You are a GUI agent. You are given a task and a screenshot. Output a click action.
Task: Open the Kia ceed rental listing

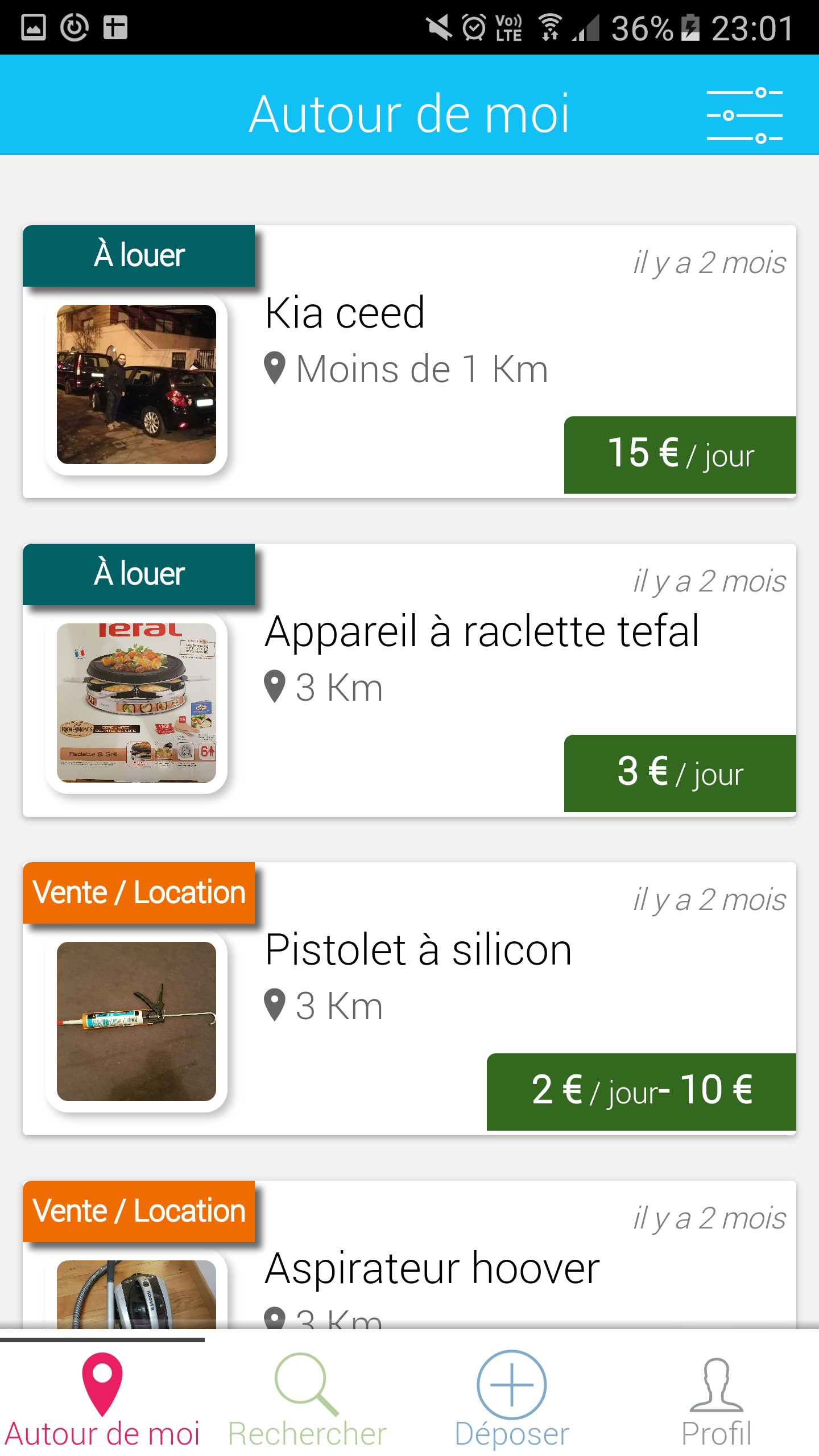[x=409, y=362]
